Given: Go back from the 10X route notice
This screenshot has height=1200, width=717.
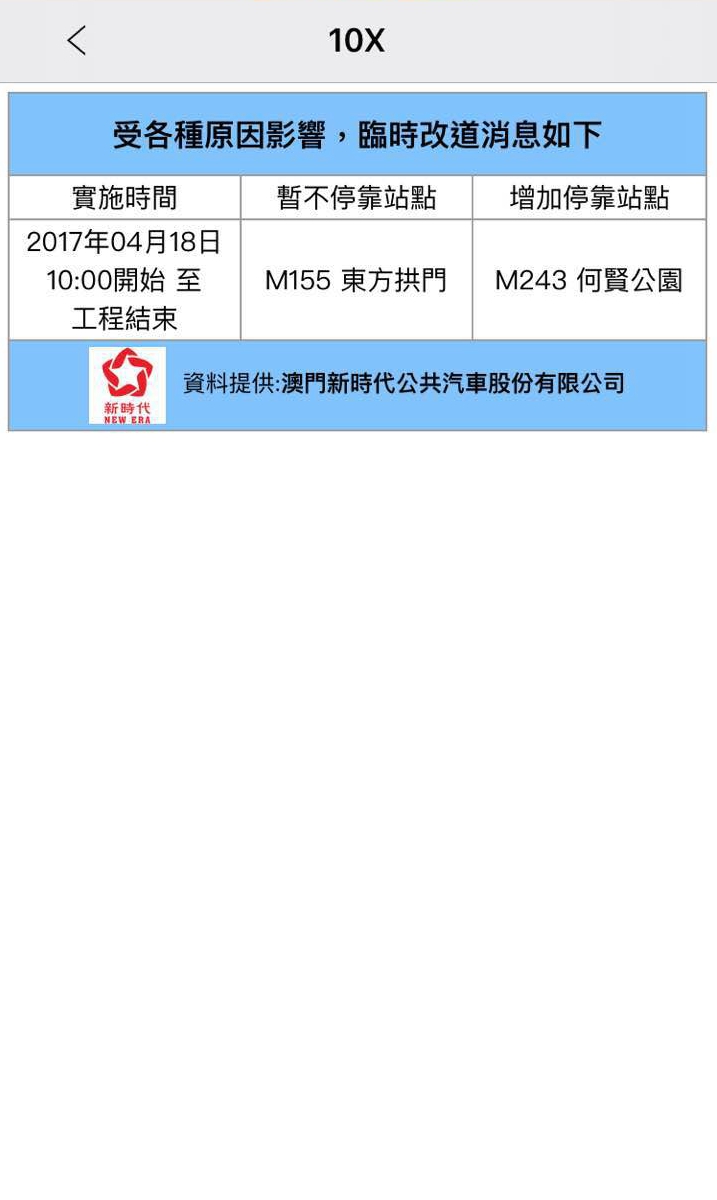Looking at the screenshot, I should (77, 41).
